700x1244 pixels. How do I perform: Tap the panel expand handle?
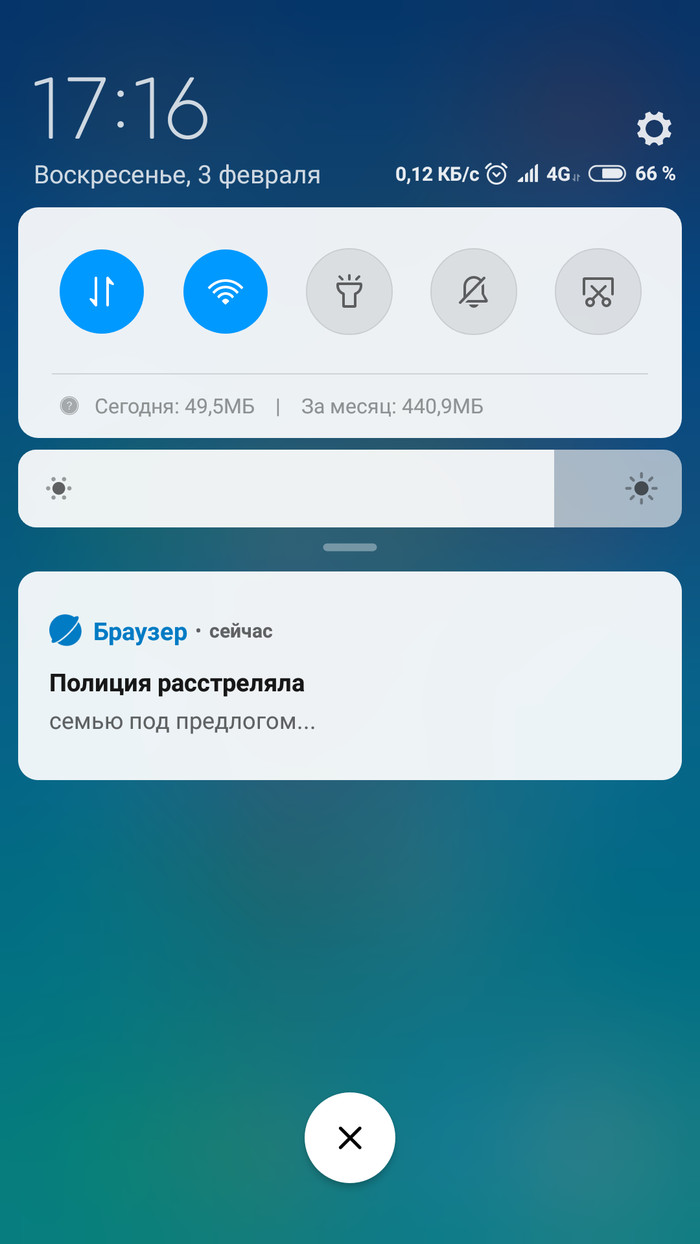[350, 548]
